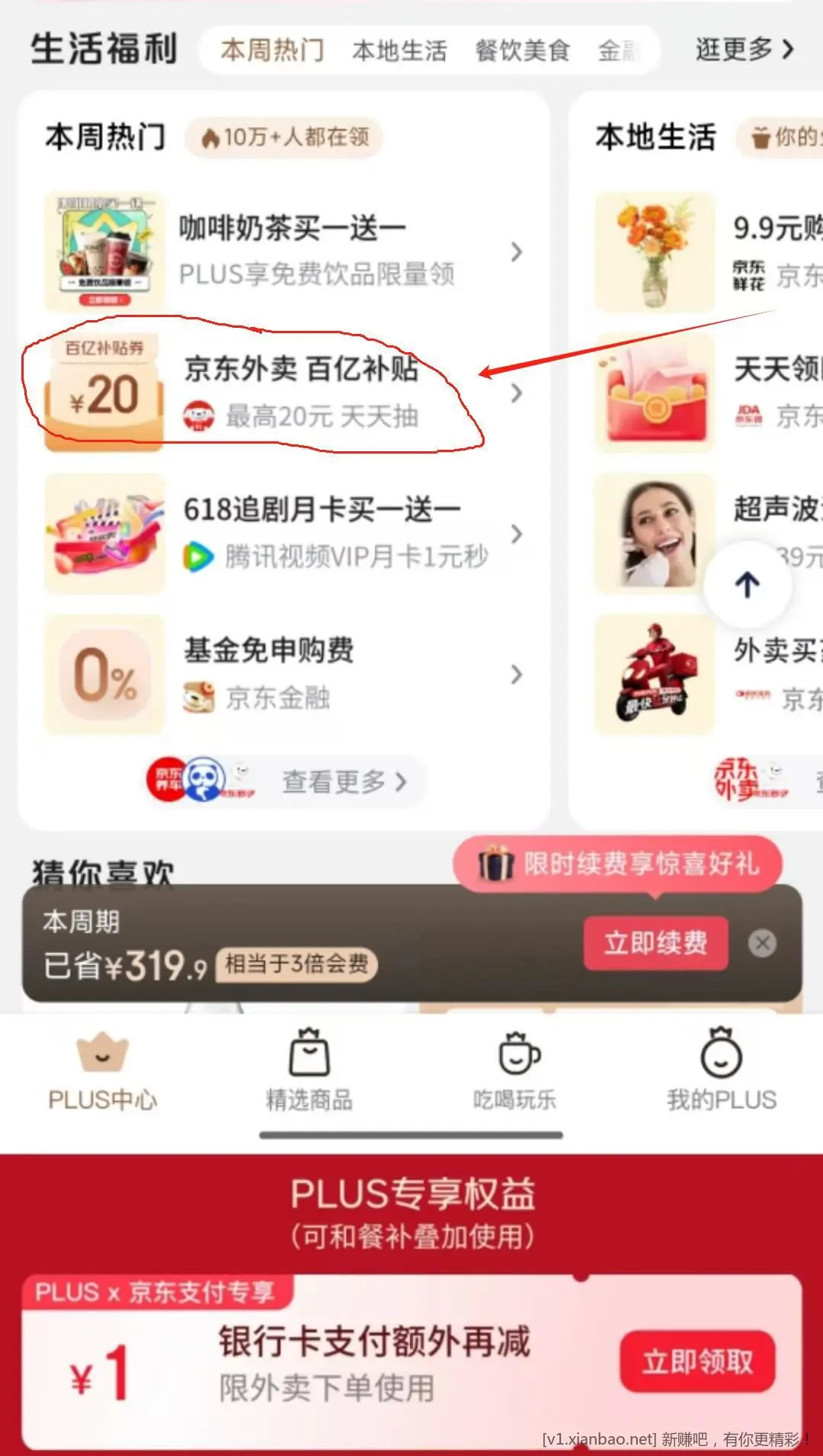This screenshot has height=1456, width=823.
Task: Switch to the 精选商品 tab
Action: pos(309,1071)
